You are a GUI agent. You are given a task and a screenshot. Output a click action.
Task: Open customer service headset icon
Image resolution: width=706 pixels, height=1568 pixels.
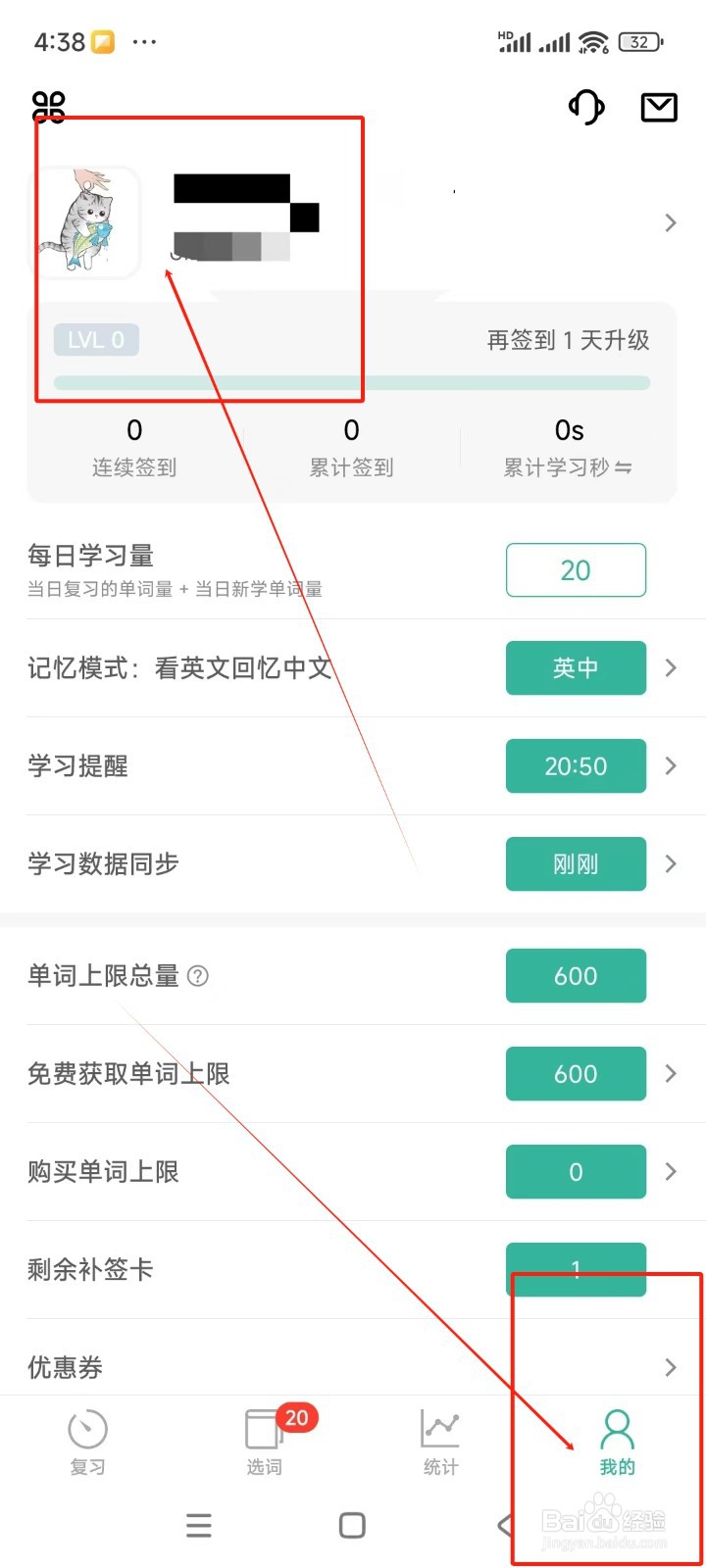coord(585,108)
